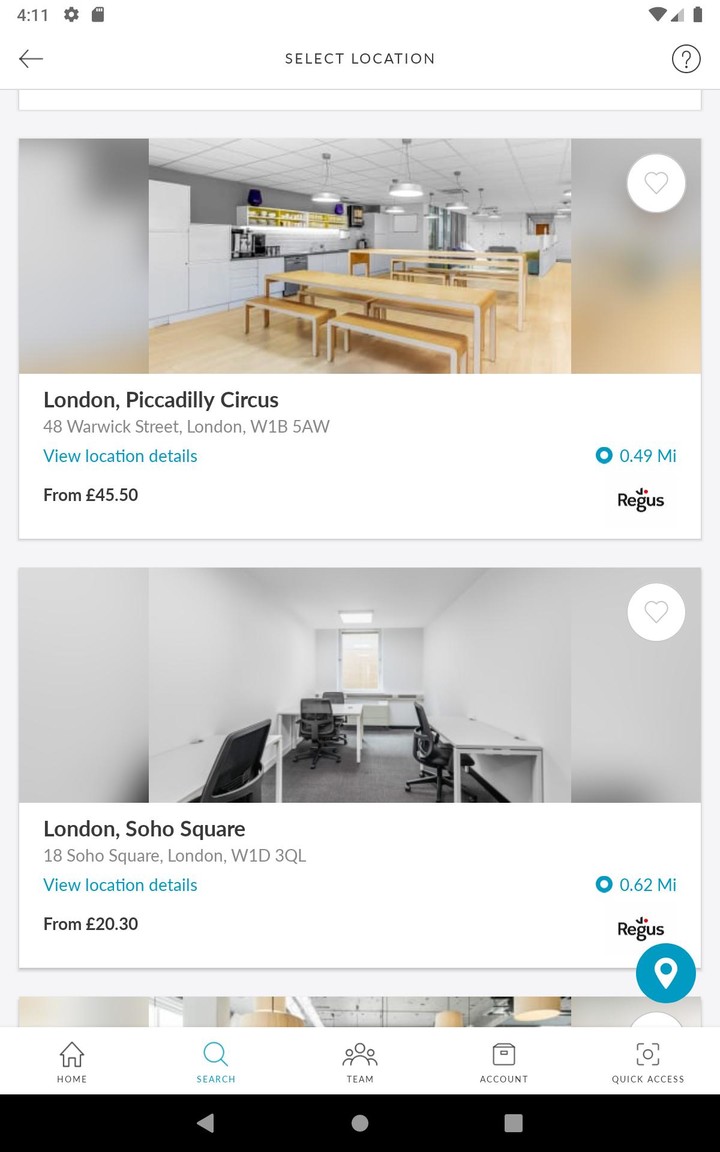720x1152 pixels.
Task: Open the Team tab
Action: (360, 1062)
